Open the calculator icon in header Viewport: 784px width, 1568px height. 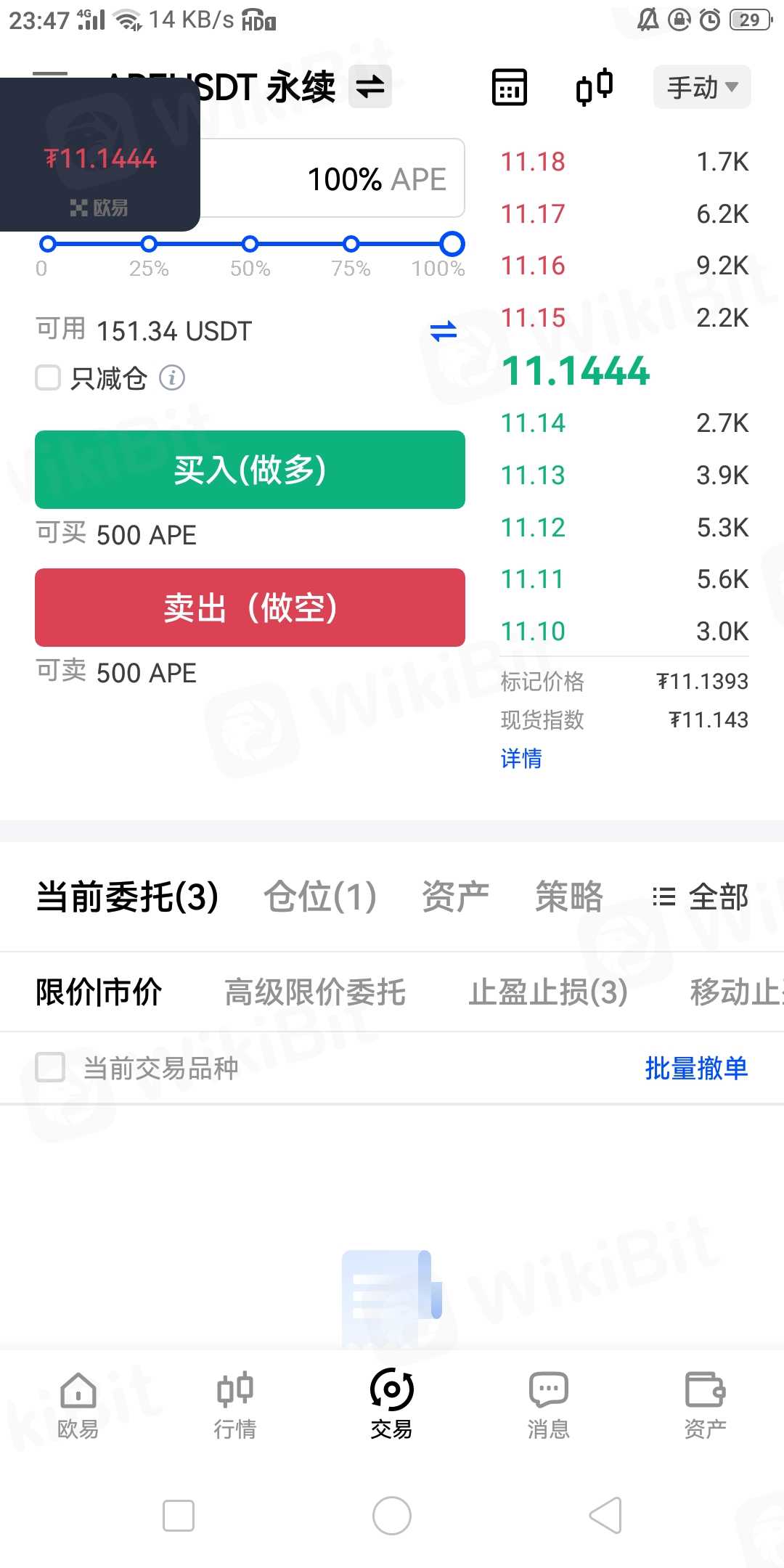(510, 87)
